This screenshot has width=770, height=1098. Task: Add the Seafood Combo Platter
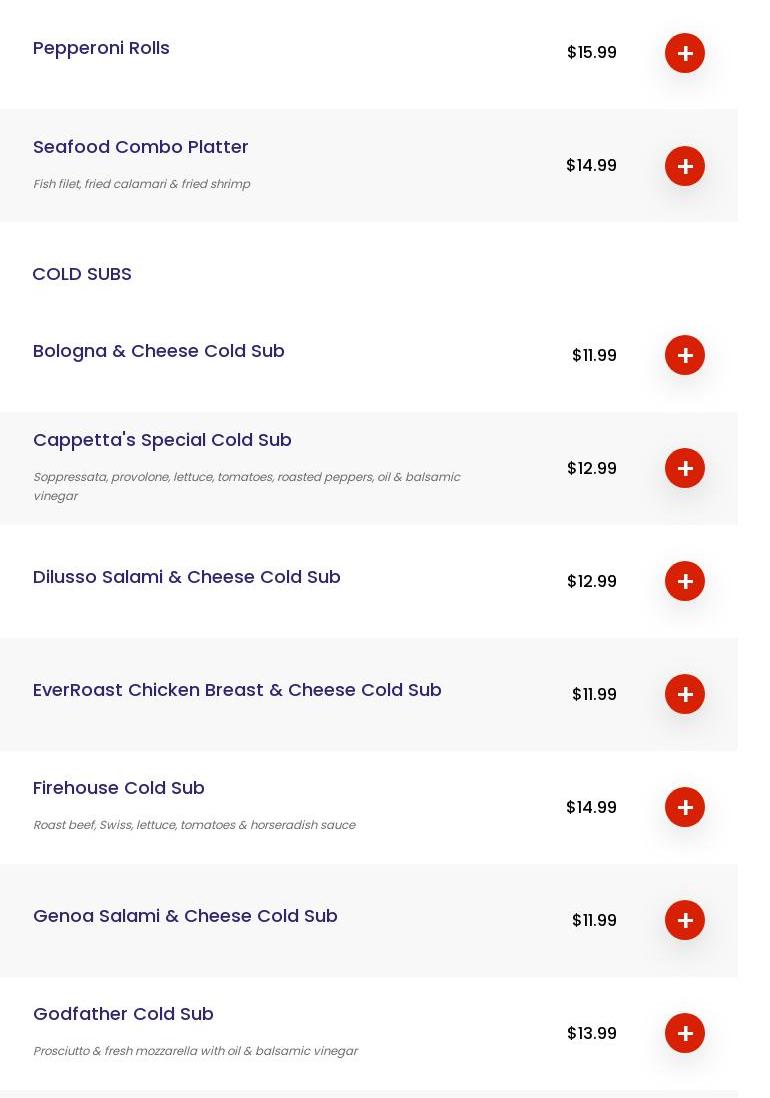(685, 166)
